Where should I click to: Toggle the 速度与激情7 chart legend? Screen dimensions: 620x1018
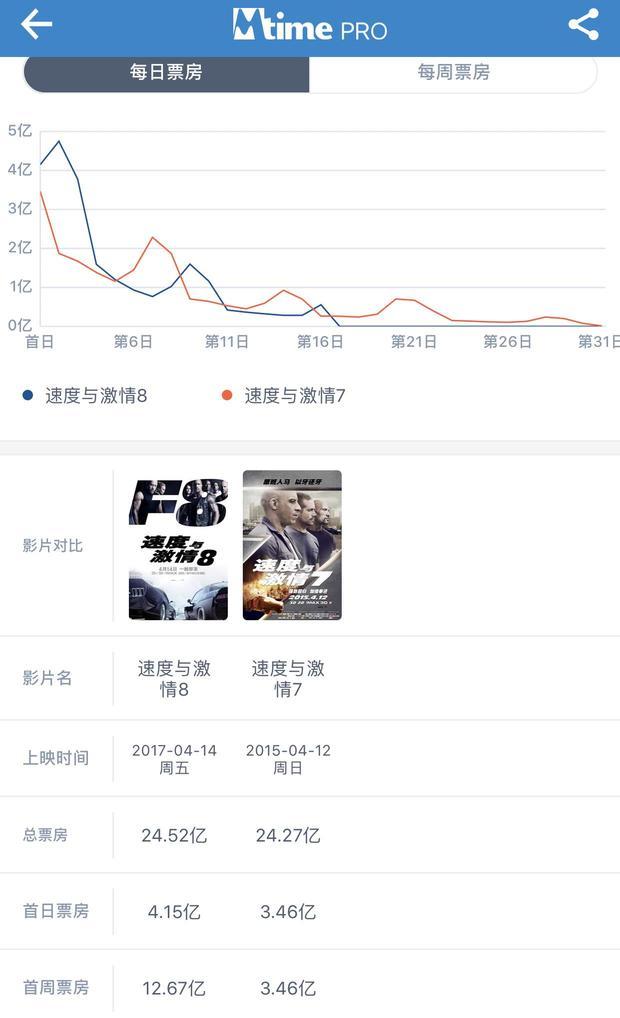click(284, 395)
